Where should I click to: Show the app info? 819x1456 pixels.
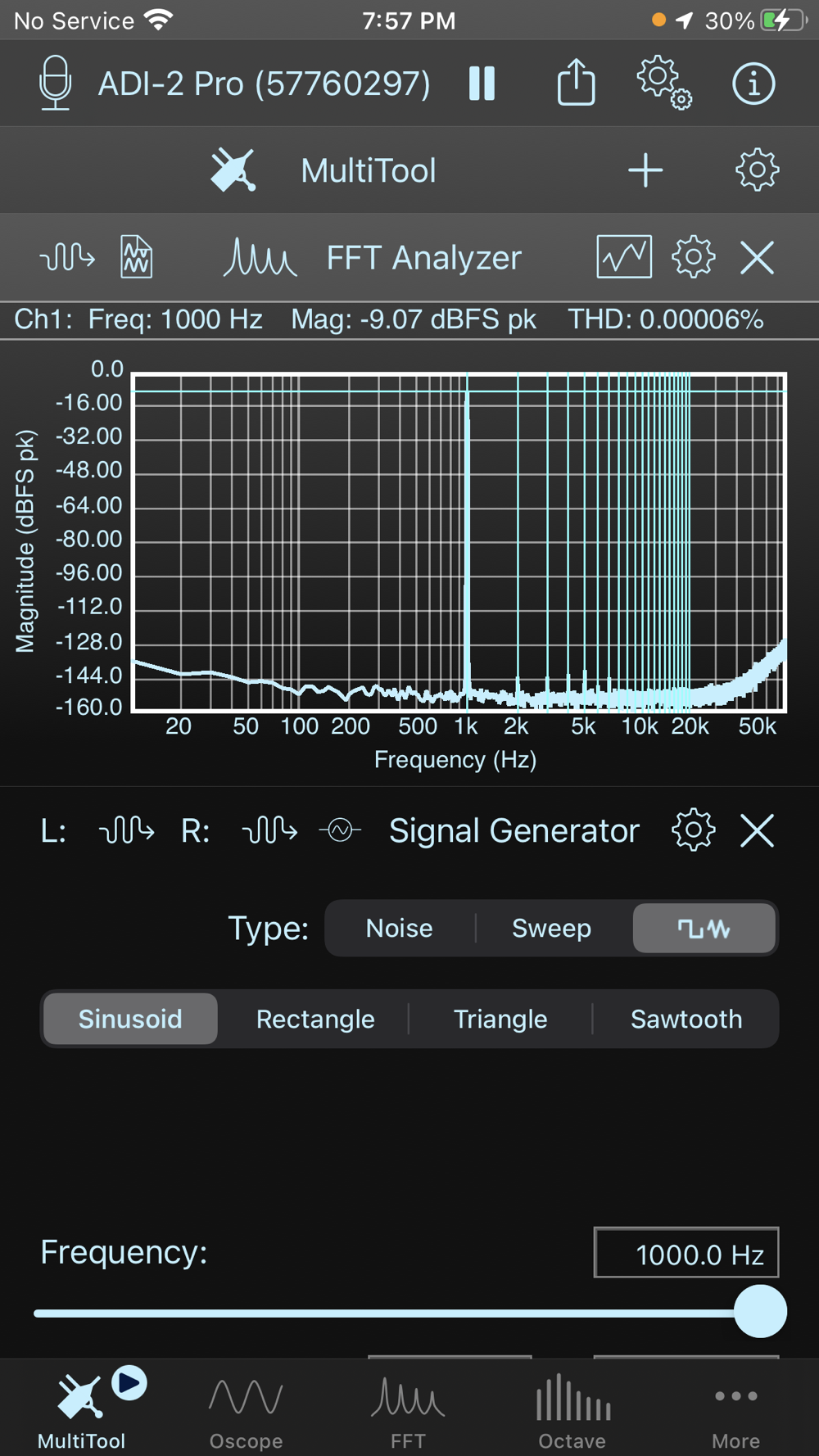(x=753, y=84)
